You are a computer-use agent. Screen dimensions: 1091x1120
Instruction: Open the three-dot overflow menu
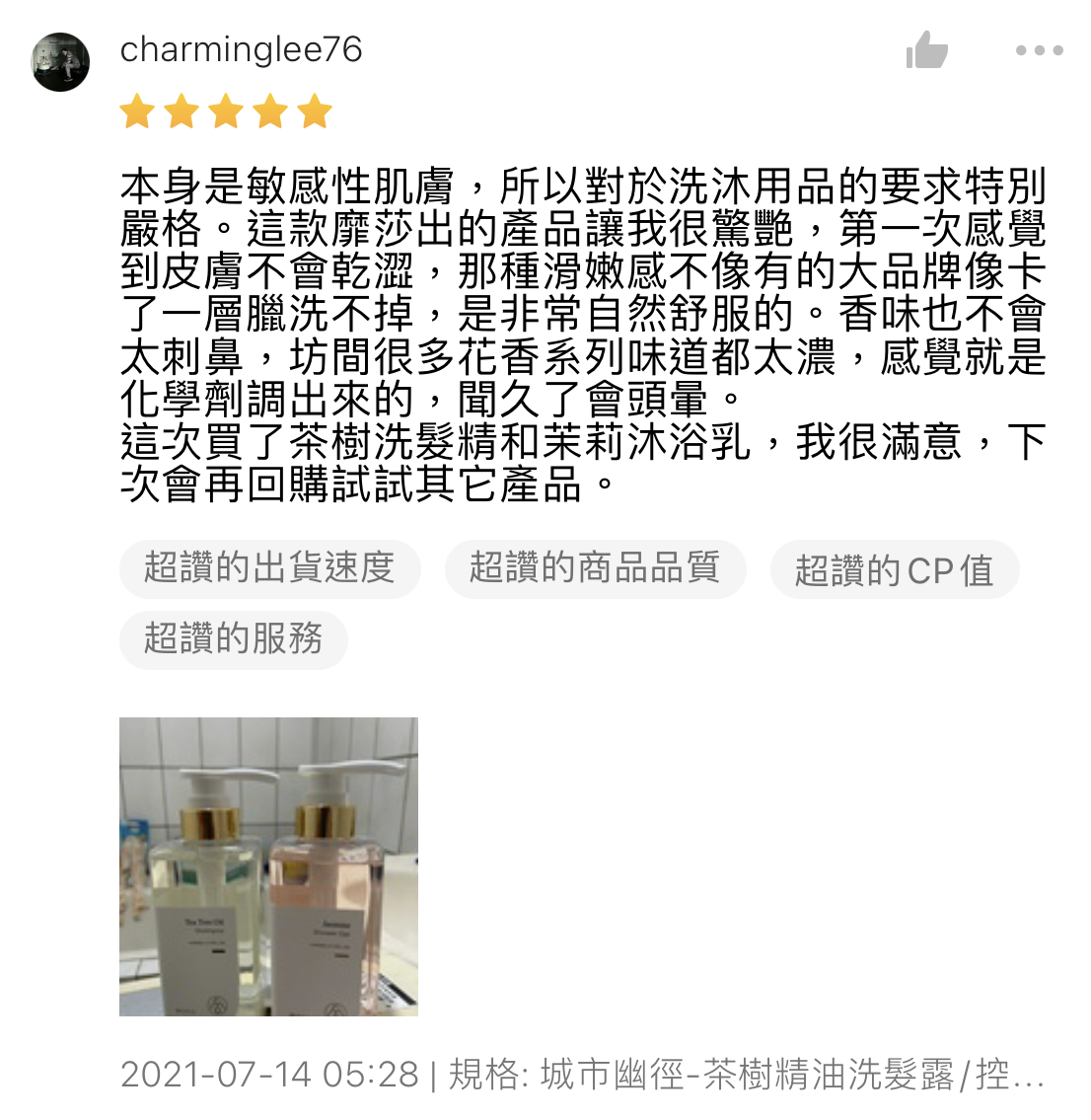pos(1039,50)
